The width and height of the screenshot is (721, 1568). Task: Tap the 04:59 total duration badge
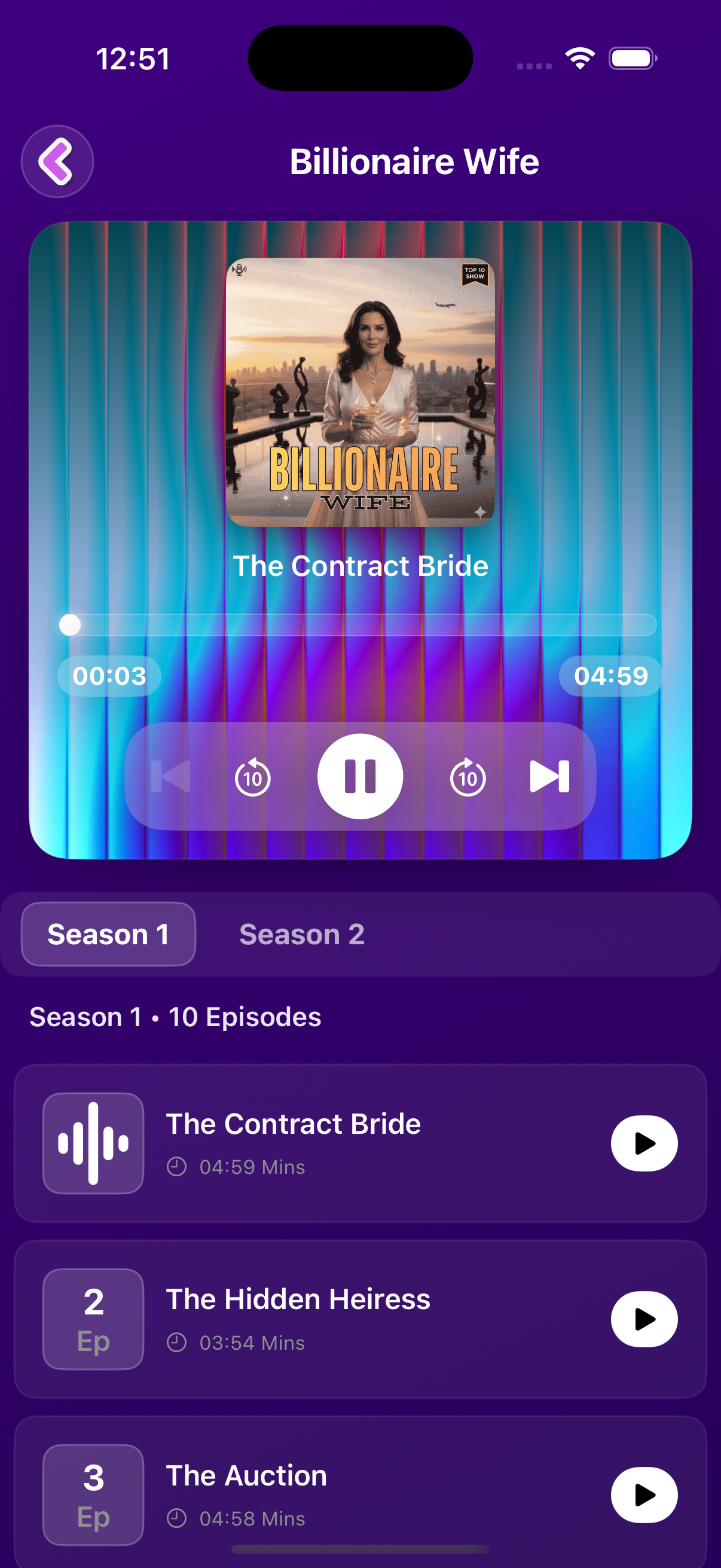coord(610,675)
